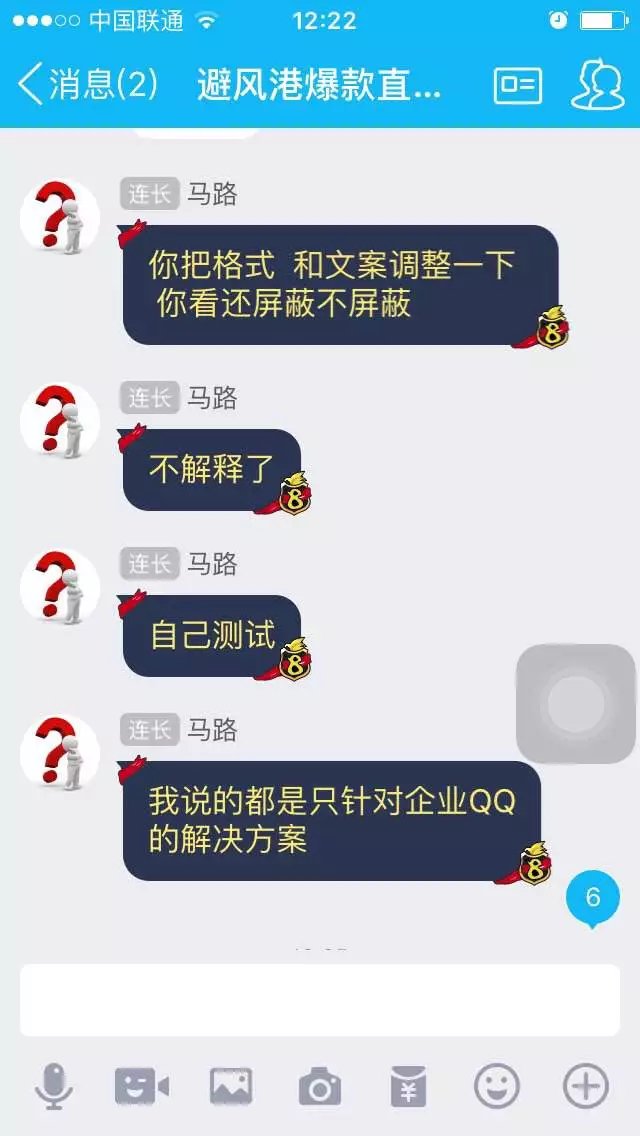Send a red packet
This screenshot has height=1136, width=640.
(x=408, y=1086)
